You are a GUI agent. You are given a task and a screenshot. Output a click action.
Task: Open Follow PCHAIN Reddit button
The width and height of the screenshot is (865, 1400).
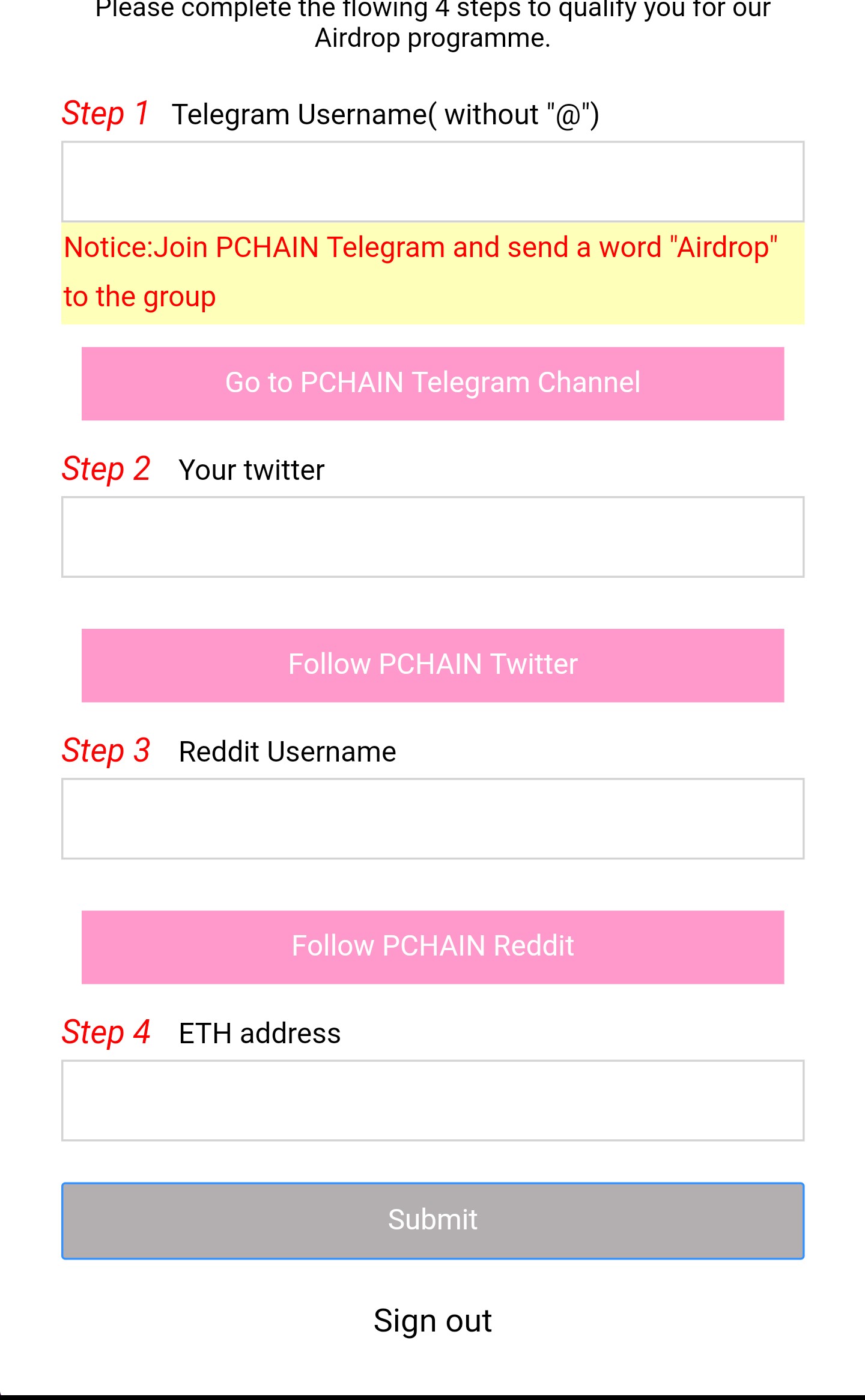tap(432, 947)
